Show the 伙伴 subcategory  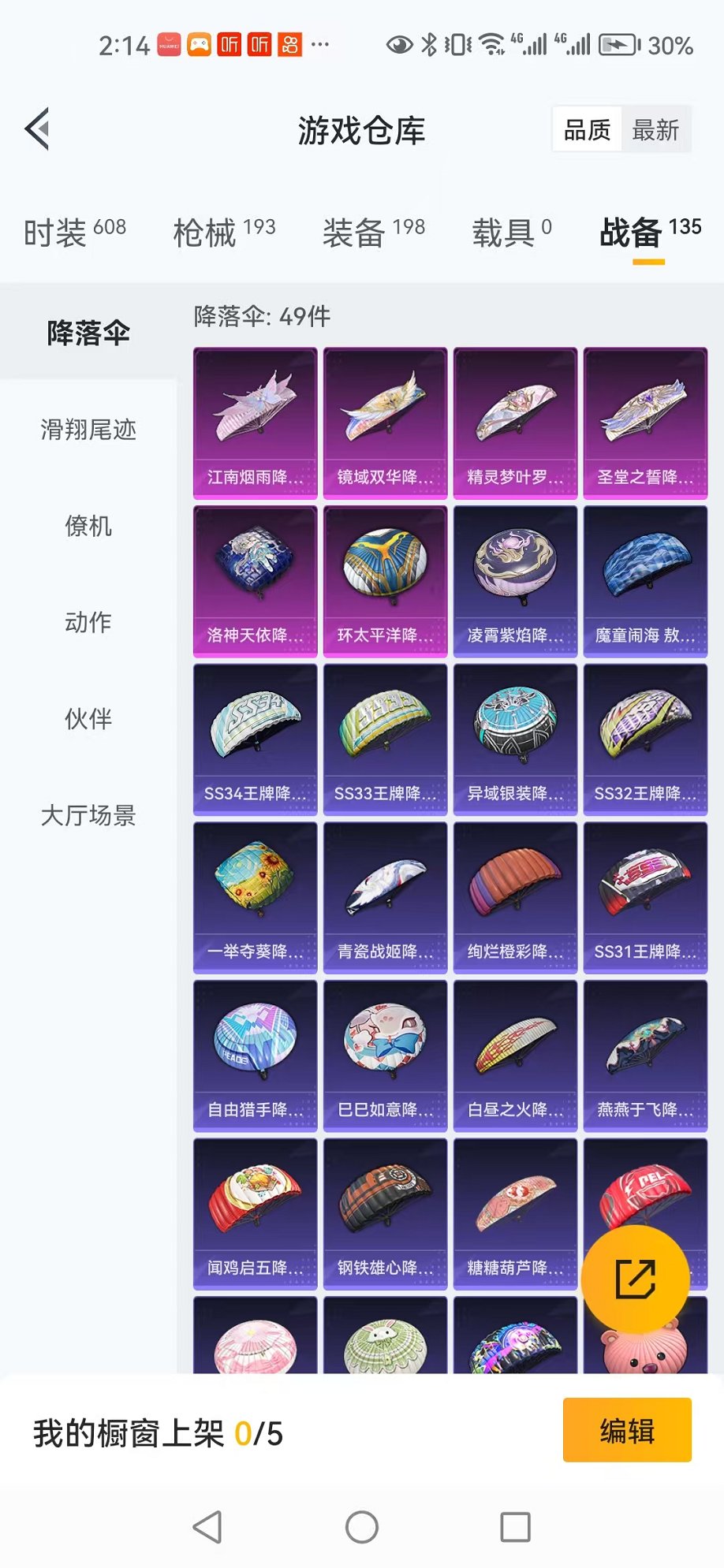88,718
